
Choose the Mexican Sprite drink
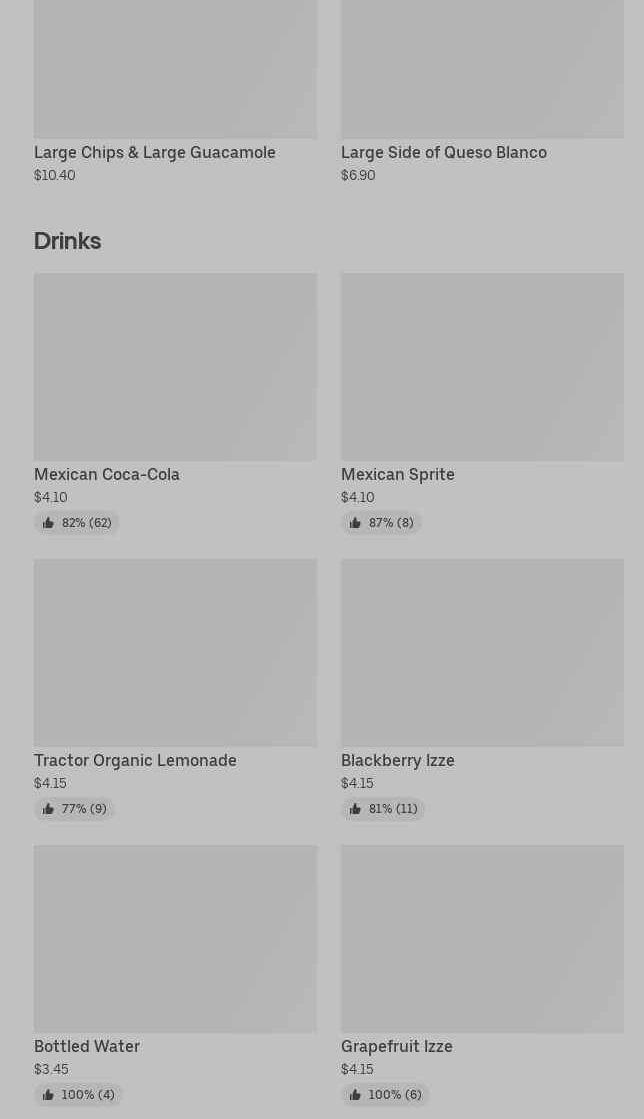(482, 403)
